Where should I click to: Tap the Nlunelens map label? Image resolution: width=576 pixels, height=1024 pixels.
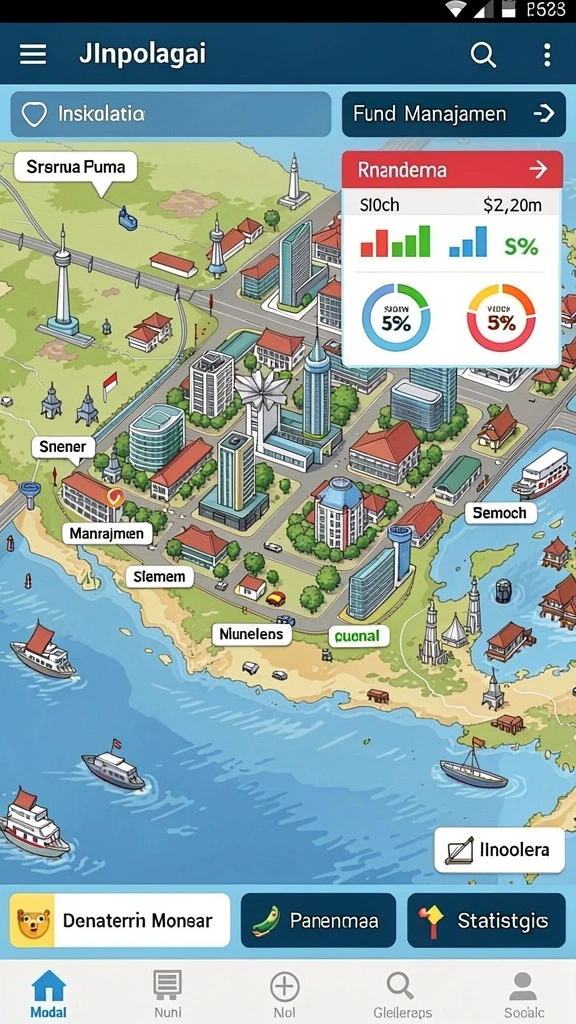pyautogui.click(x=251, y=634)
